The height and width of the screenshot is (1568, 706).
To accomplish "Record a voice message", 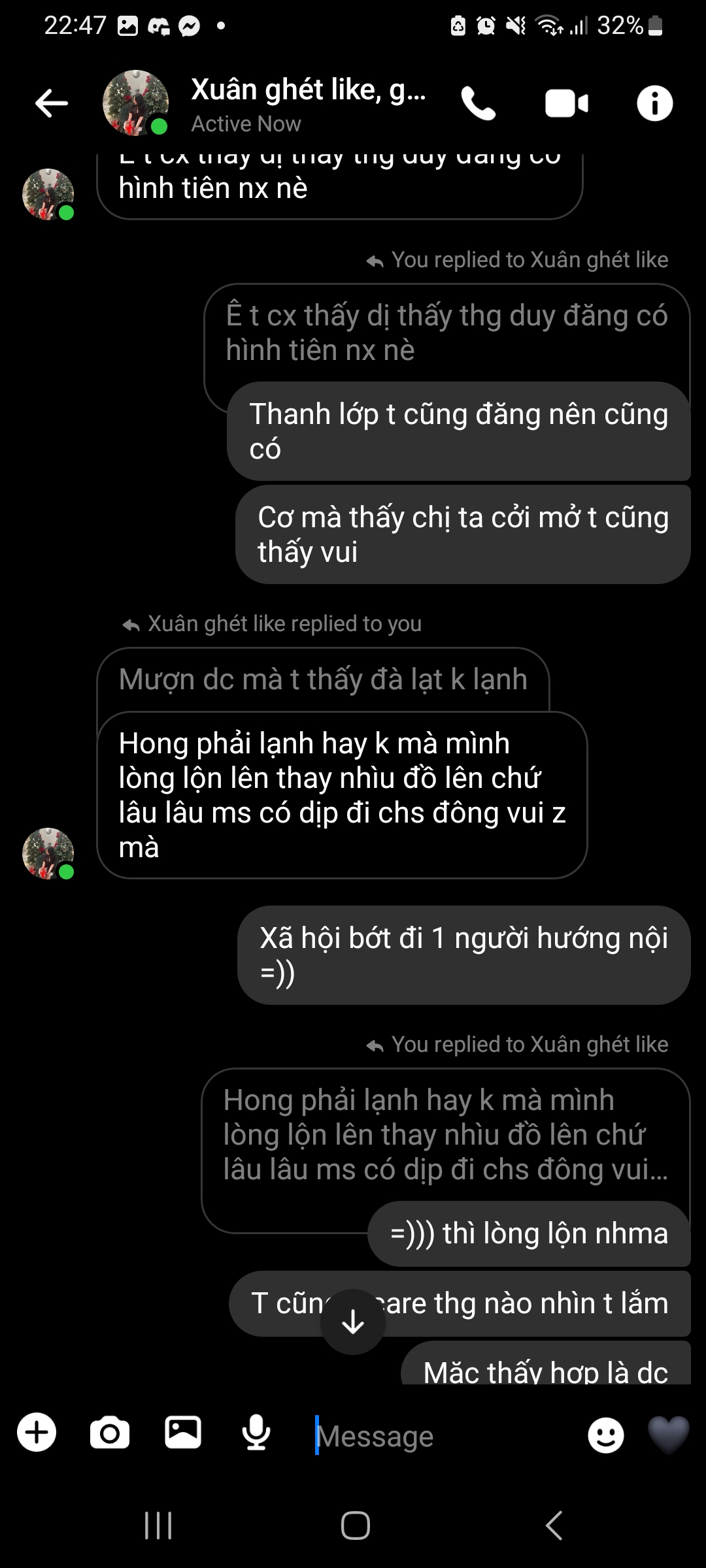I will (256, 1433).
